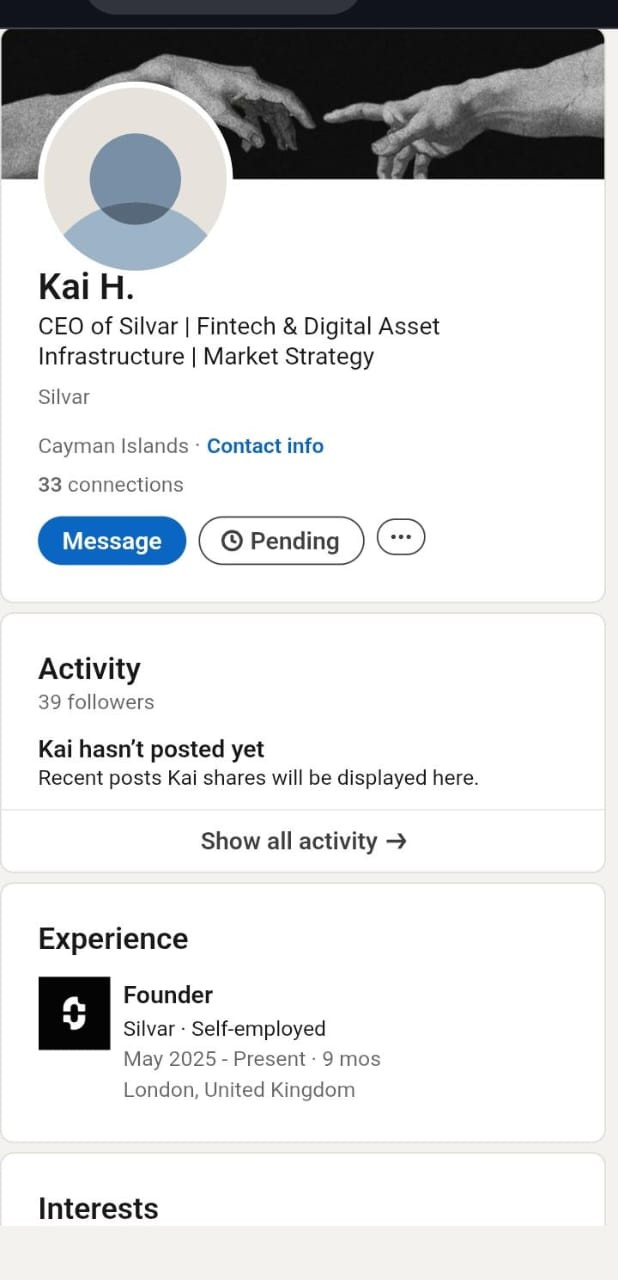This screenshot has height=1280, width=618.
Task: Send a message to Kai H.
Action: tap(112, 541)
